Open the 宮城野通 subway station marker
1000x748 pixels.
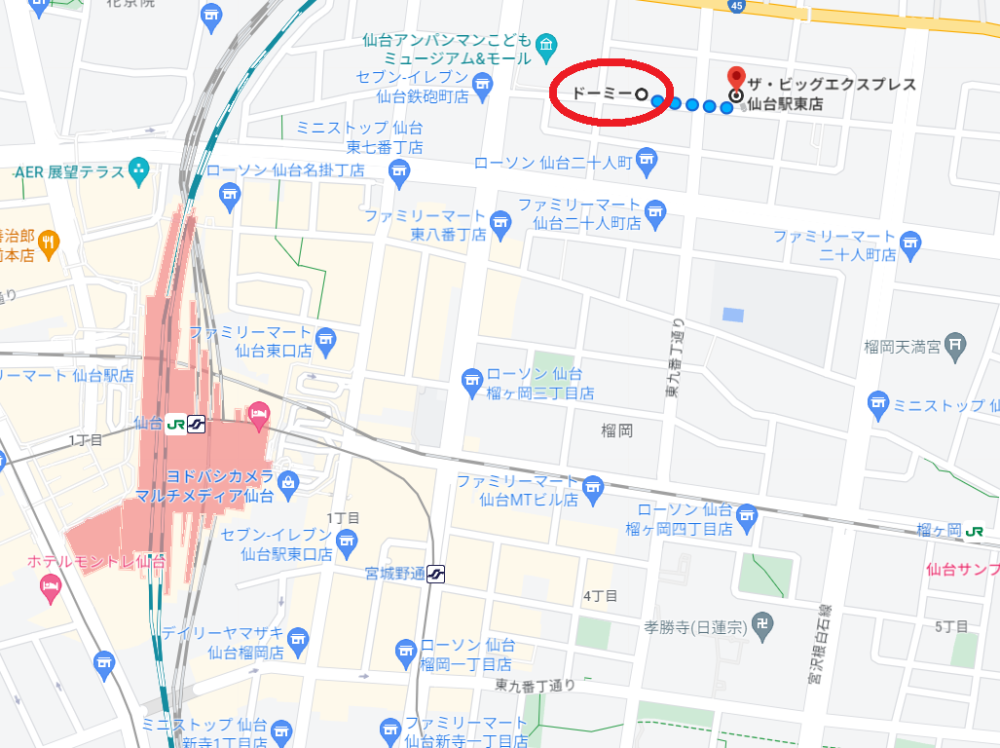click(x=435, y=574)
